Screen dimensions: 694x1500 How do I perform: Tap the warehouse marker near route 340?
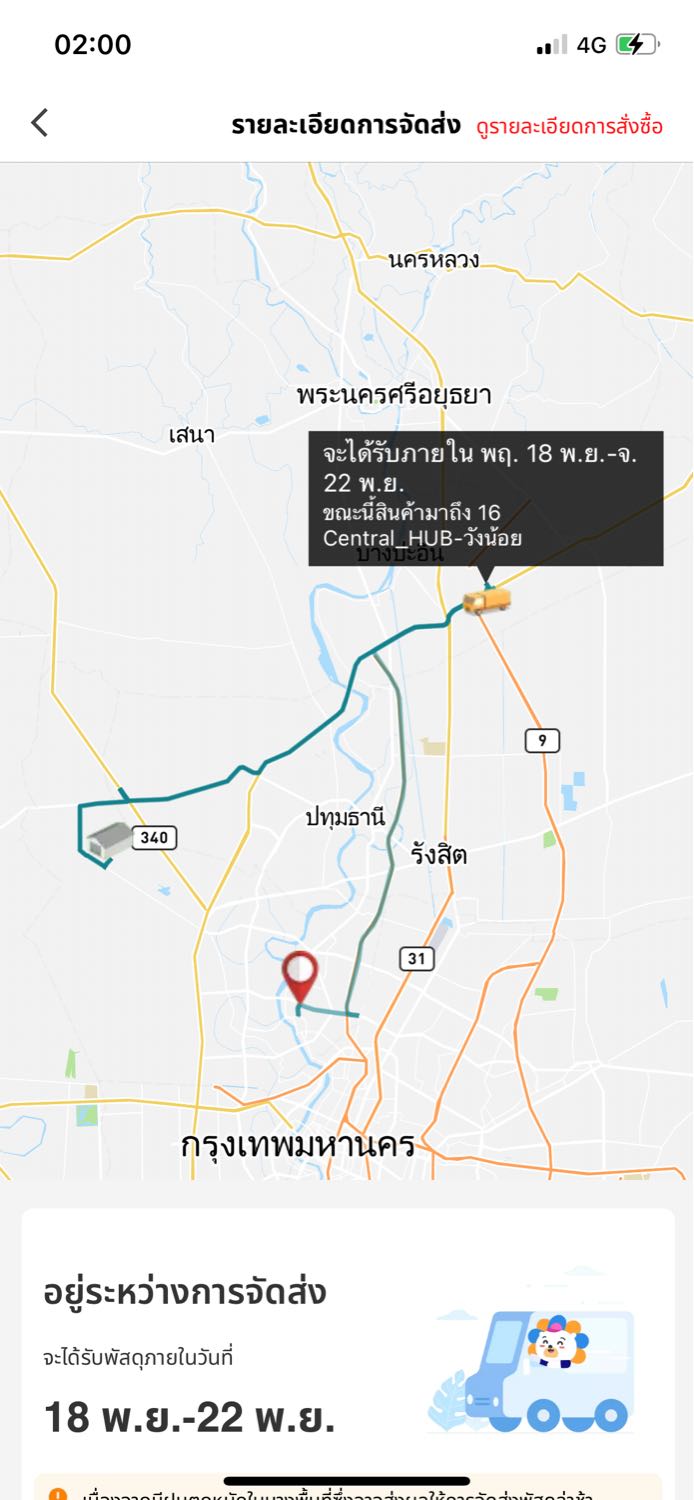(x=109, y=841)
